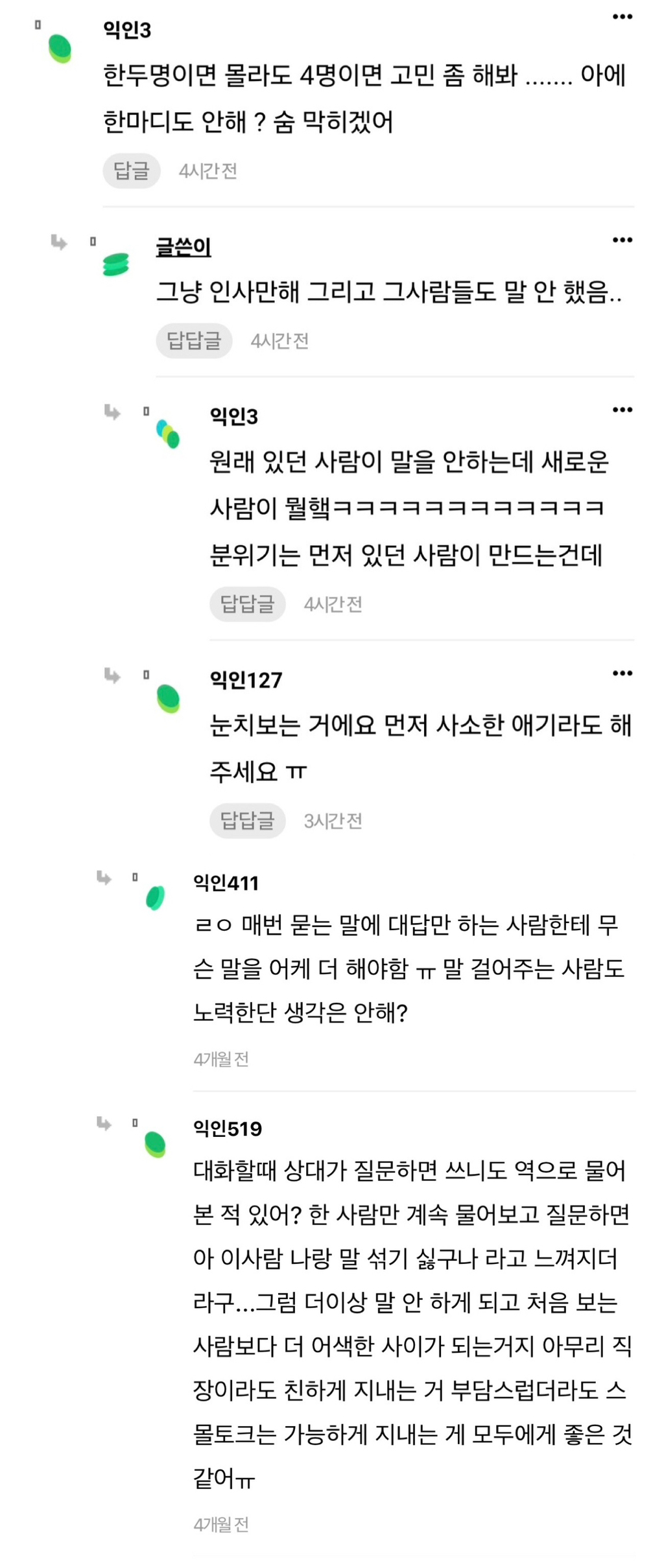Tap 답글 under 익인3's top comment
The height and width of the screenshot is (1568, 664).
pyautogui.click(x=131, y=170)
